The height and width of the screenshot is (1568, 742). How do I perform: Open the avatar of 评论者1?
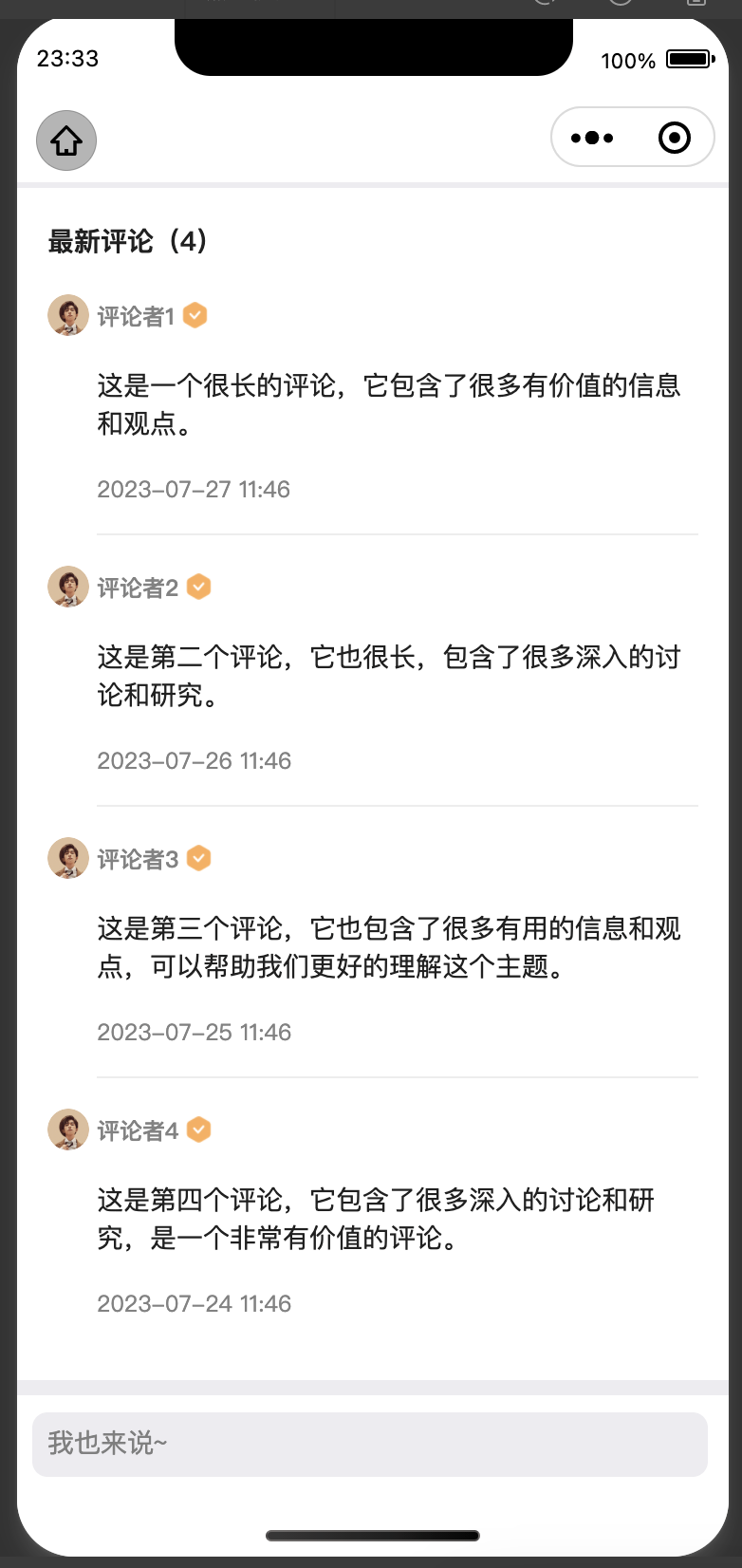pos(68,315)
